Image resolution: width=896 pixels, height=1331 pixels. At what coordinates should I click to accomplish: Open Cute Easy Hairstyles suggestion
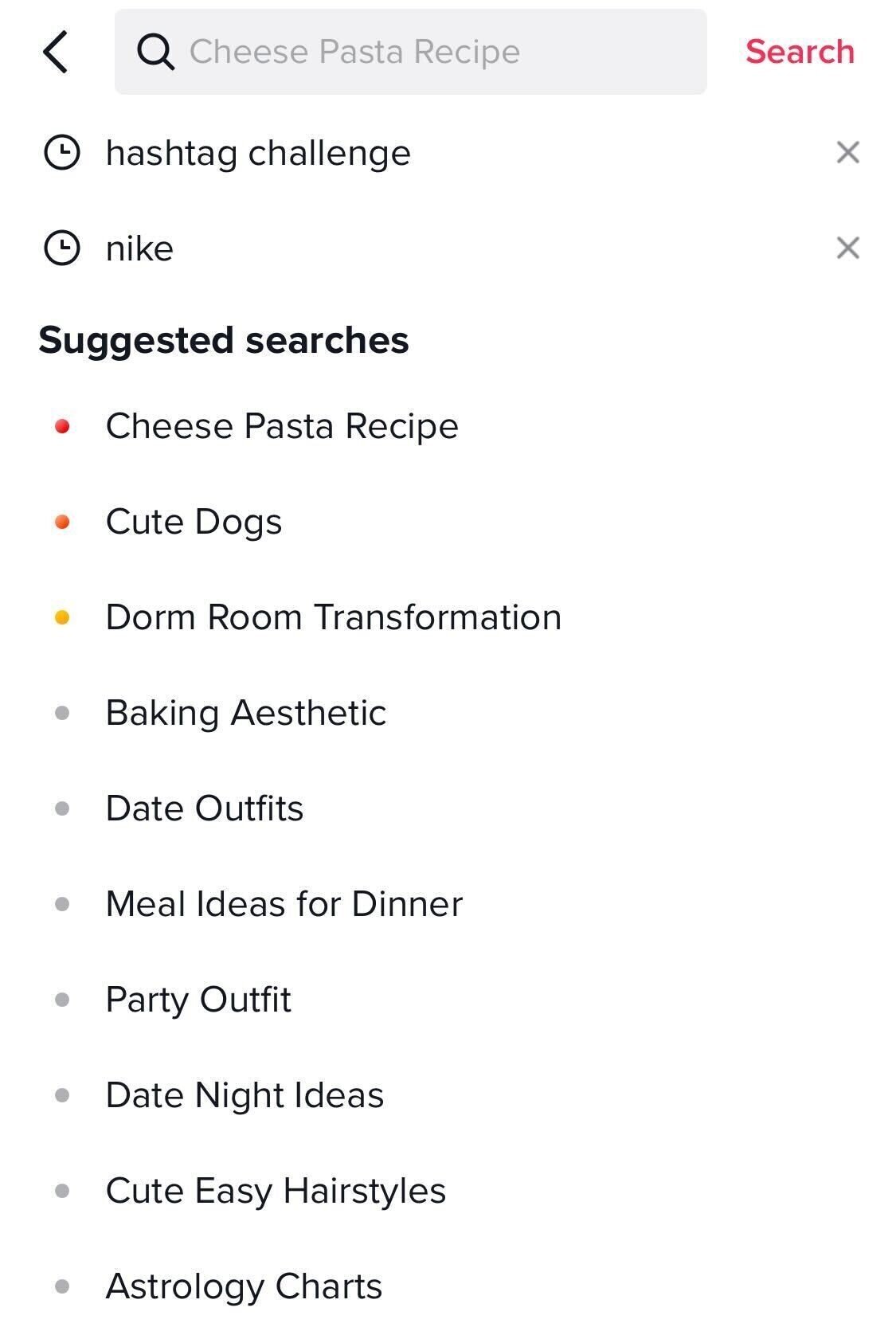[276, 1191]
